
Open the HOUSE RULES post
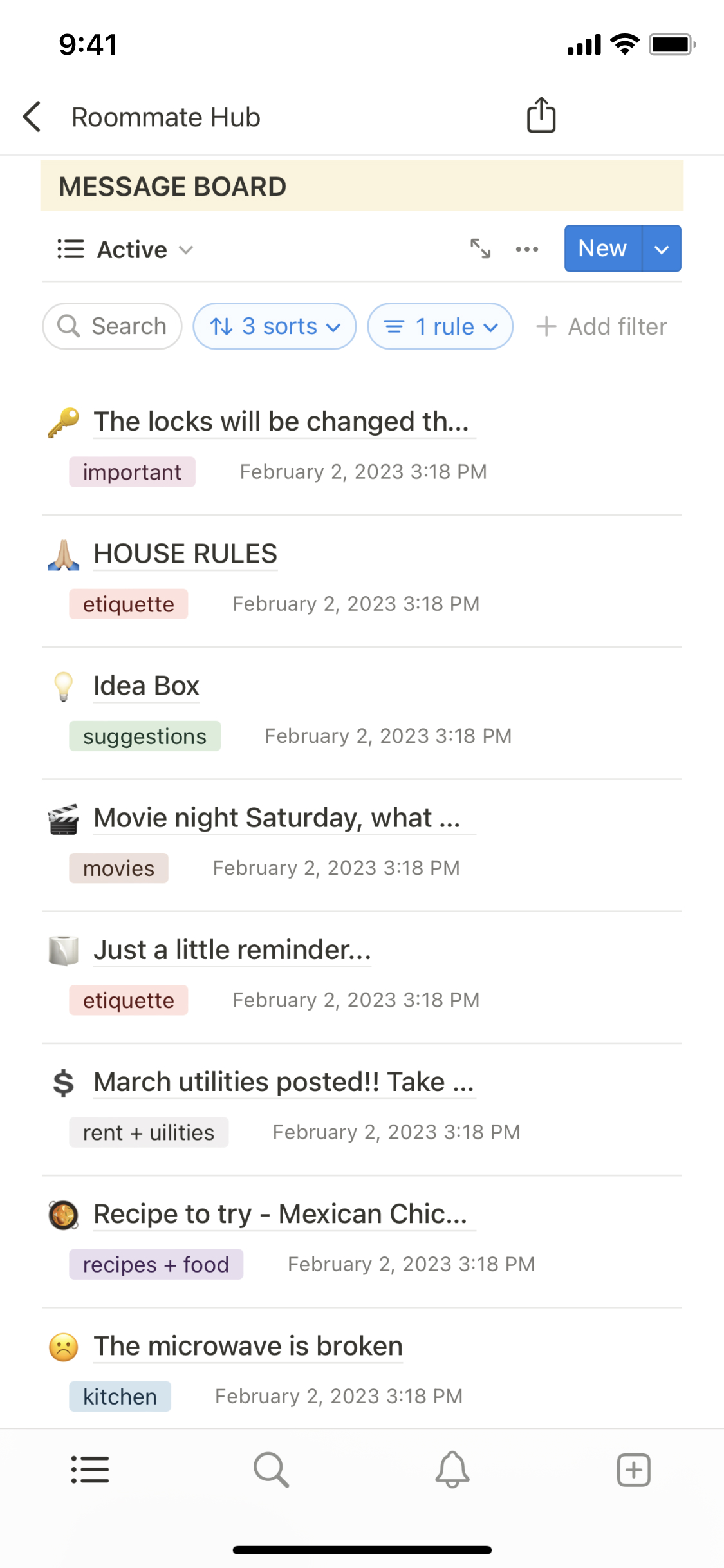pyautogui.click(x=185, y=554)
